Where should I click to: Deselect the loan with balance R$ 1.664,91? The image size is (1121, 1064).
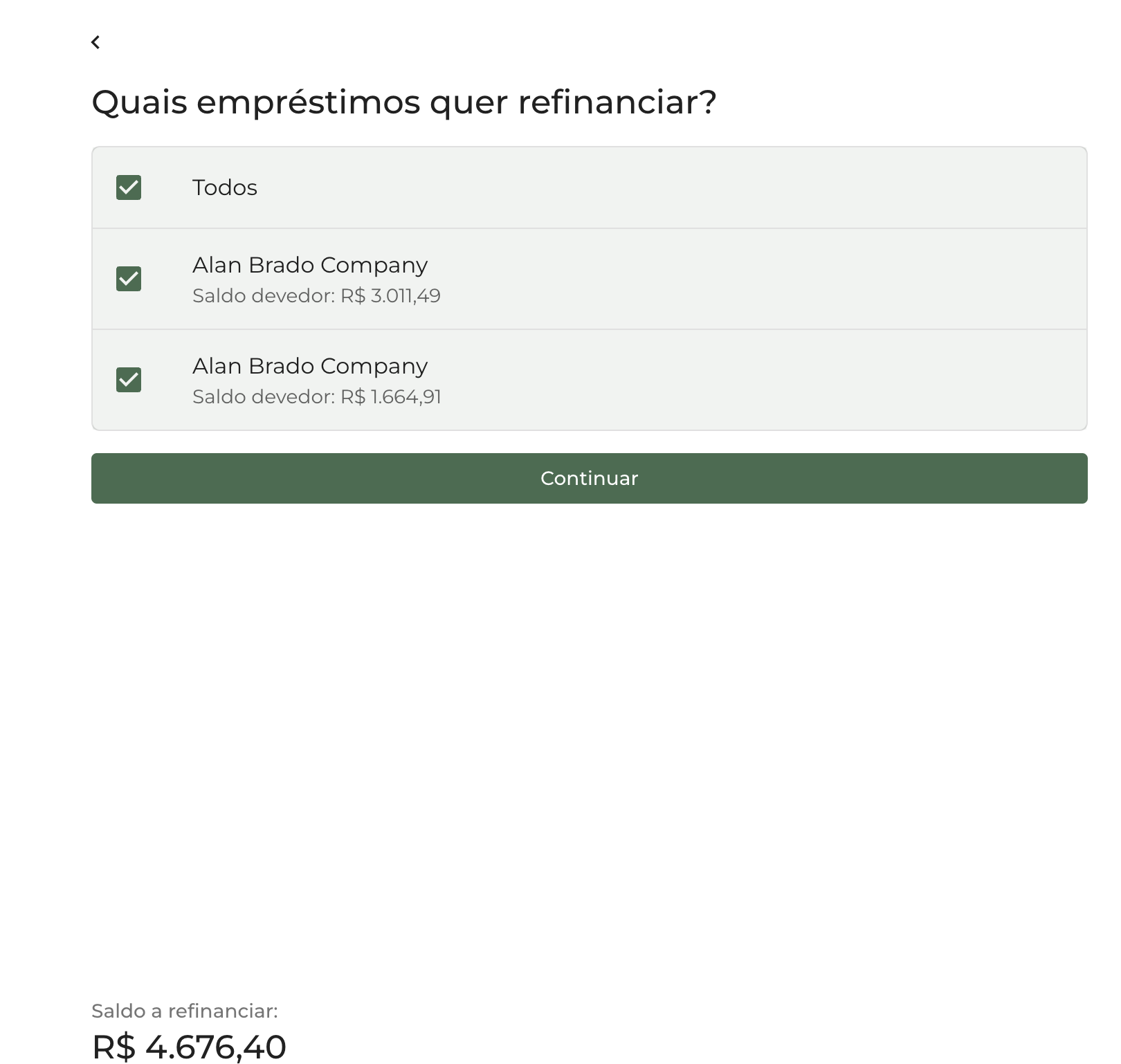[129, 380]
